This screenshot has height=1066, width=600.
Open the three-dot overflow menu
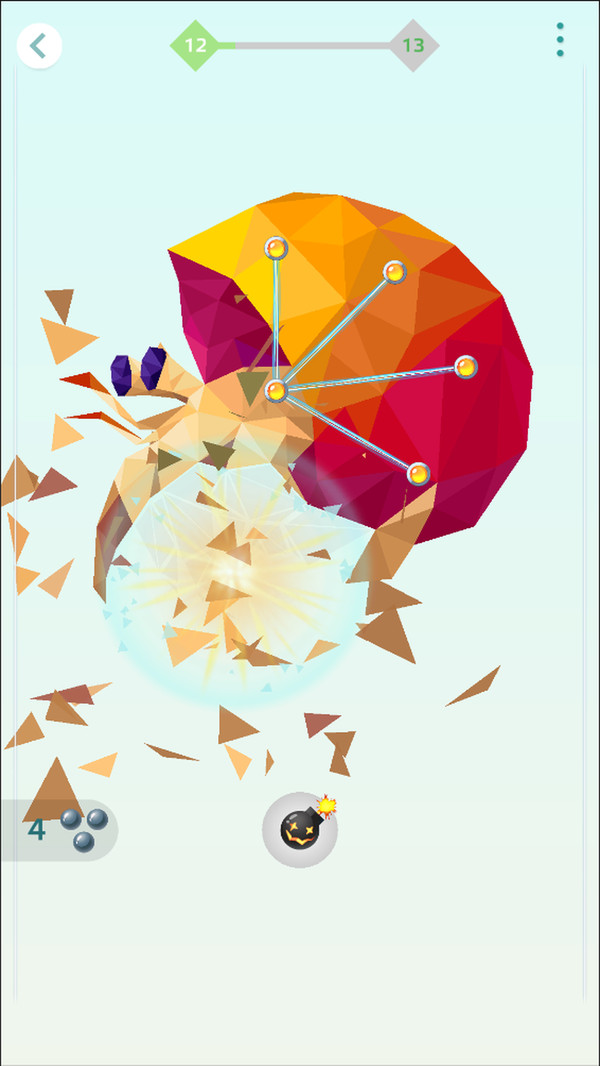click(x=560, y=40)
